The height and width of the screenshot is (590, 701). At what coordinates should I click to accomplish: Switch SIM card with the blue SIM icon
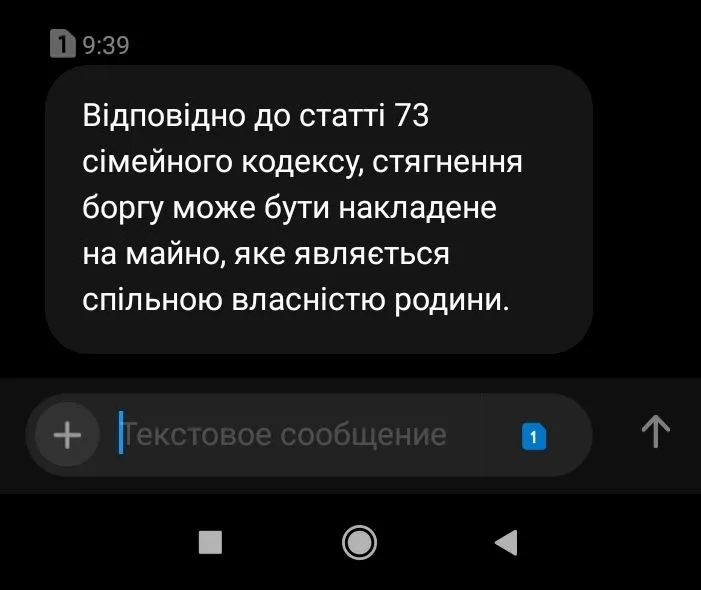click(534, 436)
